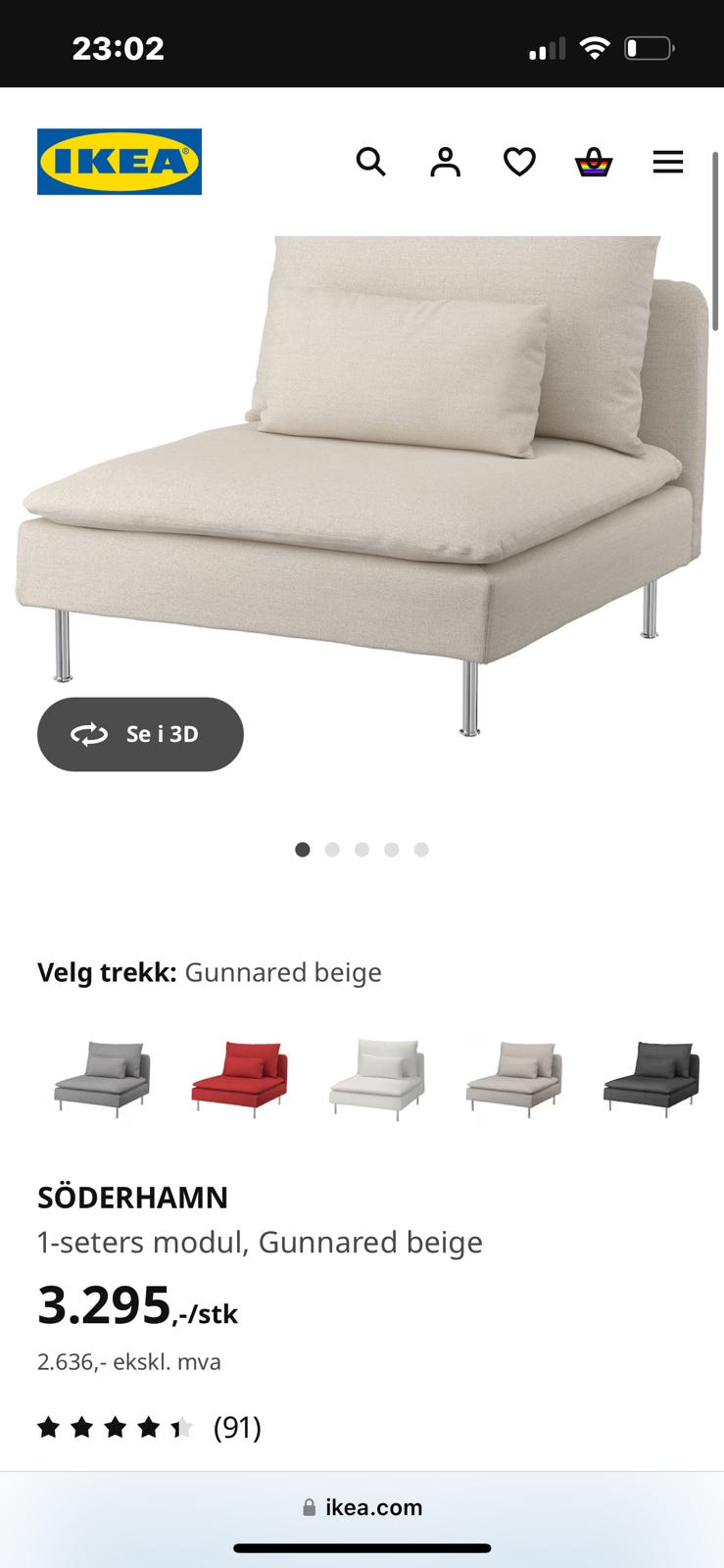
Task: Select the light grey cover option
Action: click(x=102, y=1079)
